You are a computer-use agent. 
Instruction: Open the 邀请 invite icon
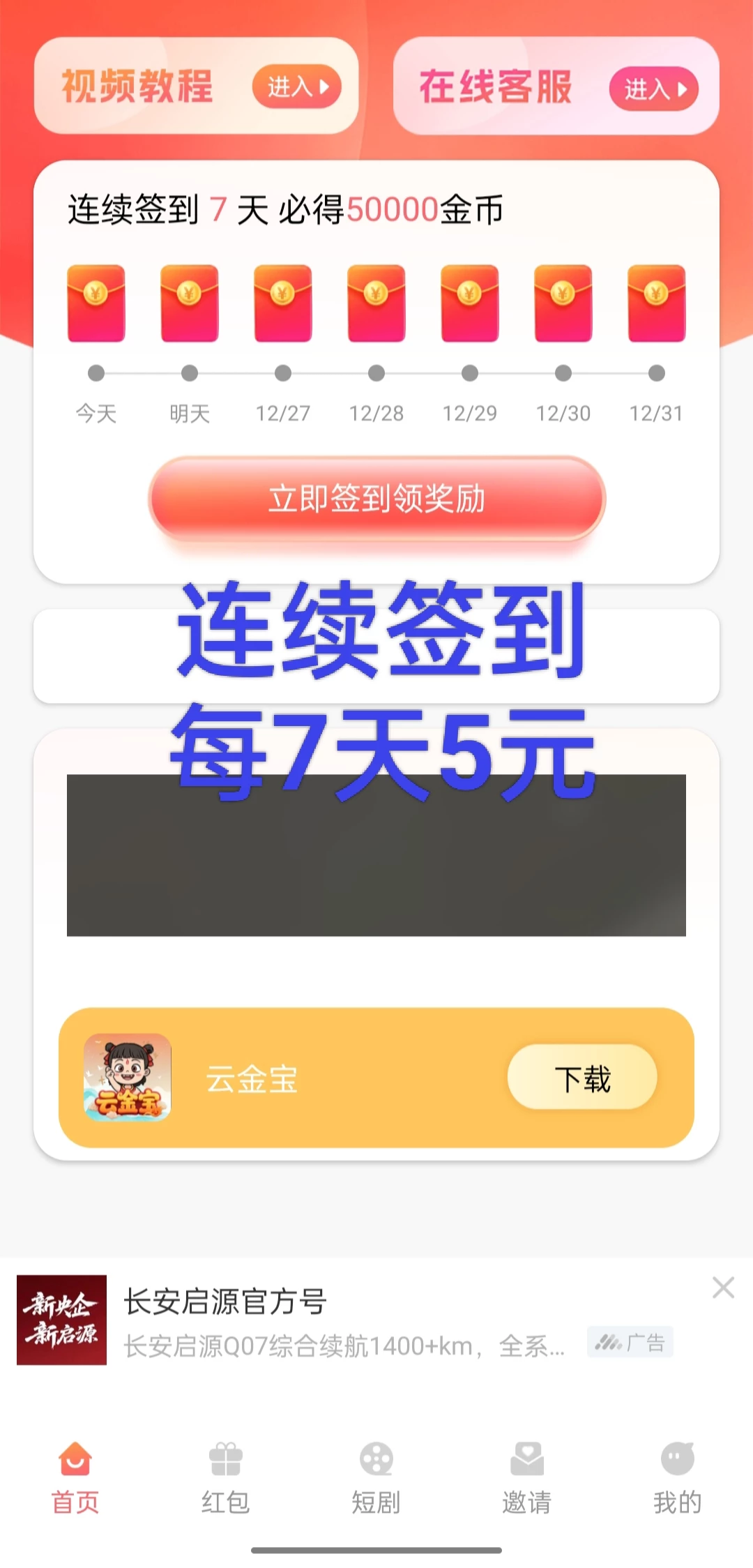(x=528, y=1457)
